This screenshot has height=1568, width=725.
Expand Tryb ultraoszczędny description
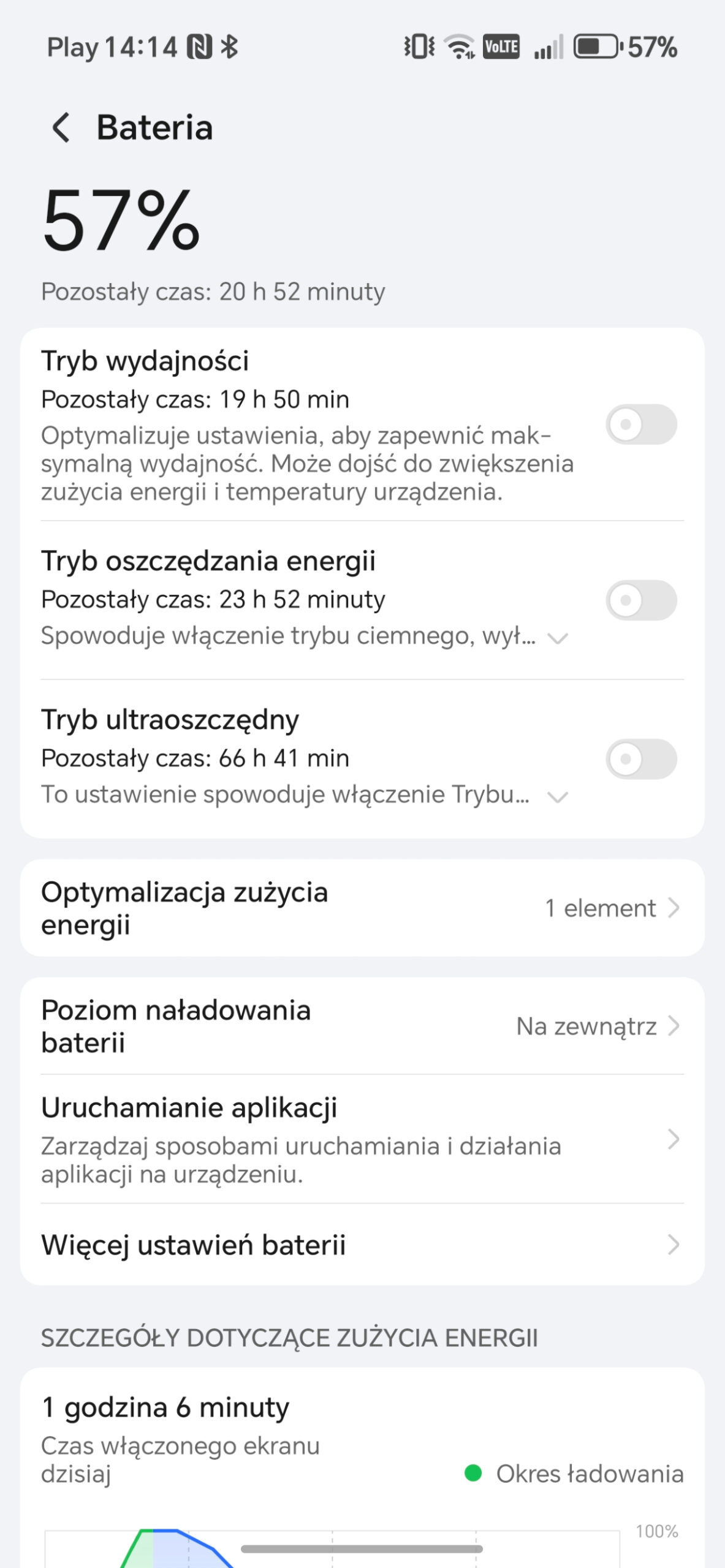[558, 797]
